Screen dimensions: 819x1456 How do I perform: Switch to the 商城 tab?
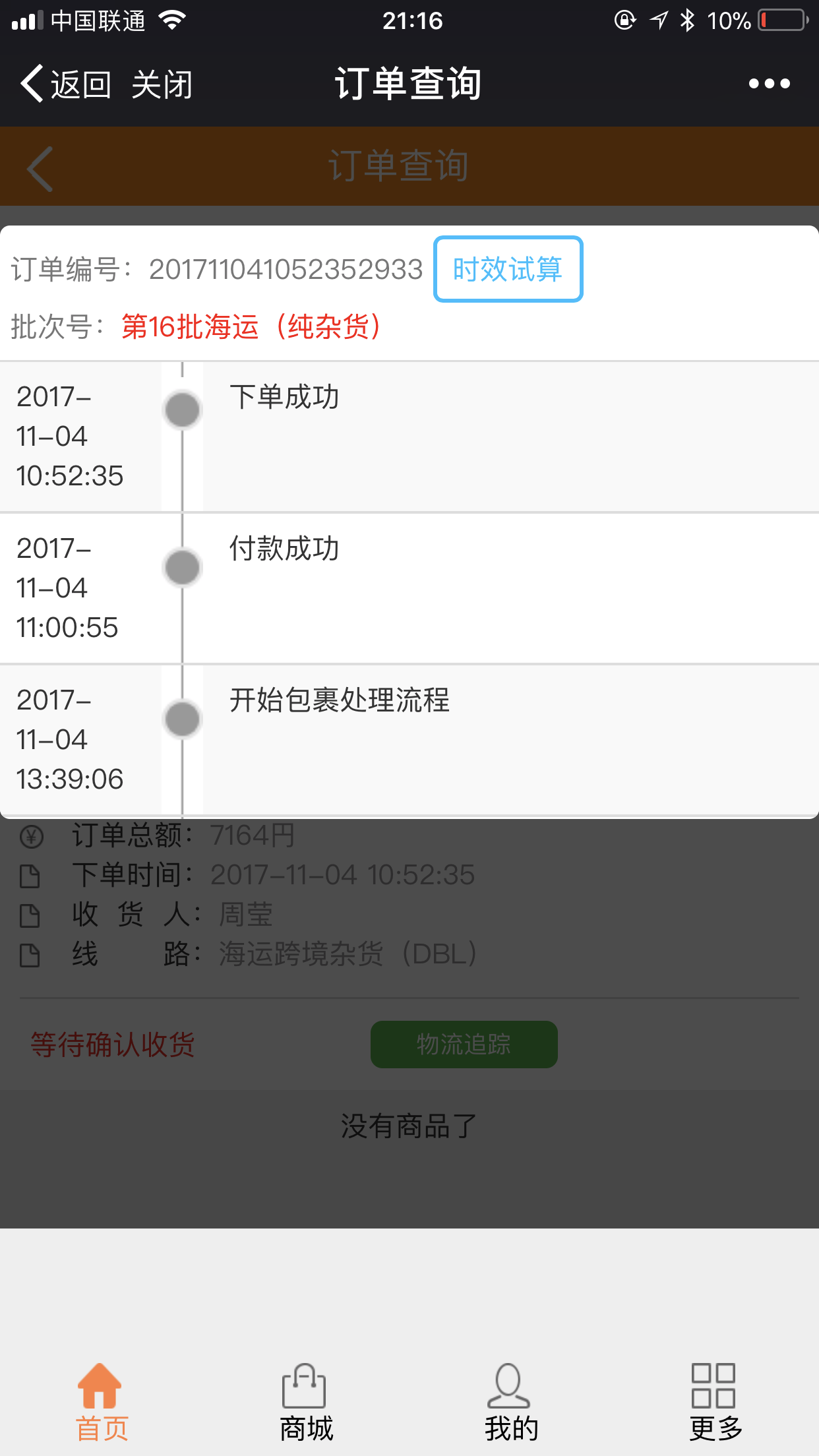[306, 1401]
